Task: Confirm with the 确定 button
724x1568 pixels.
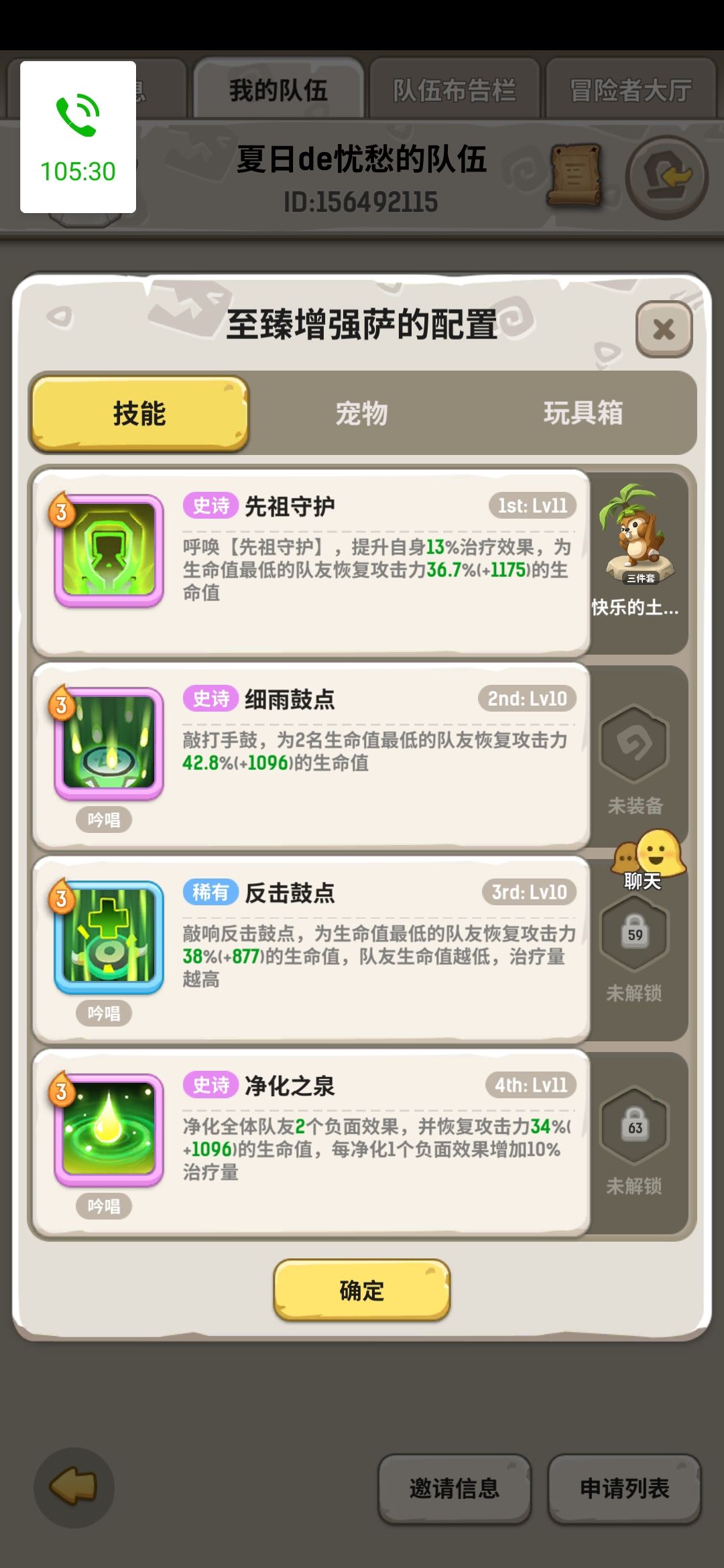Action: (x=362, y=1290)
